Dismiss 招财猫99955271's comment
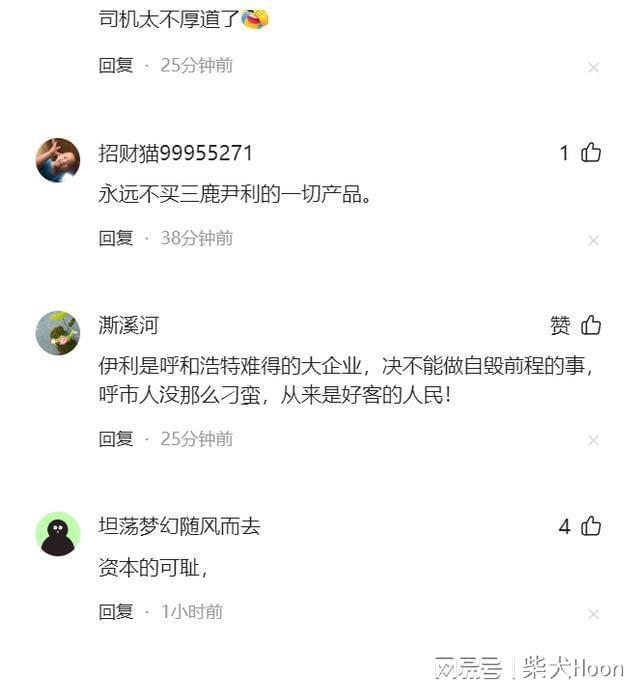This screenshot has height=694, width=640. (x=593, y=241)
